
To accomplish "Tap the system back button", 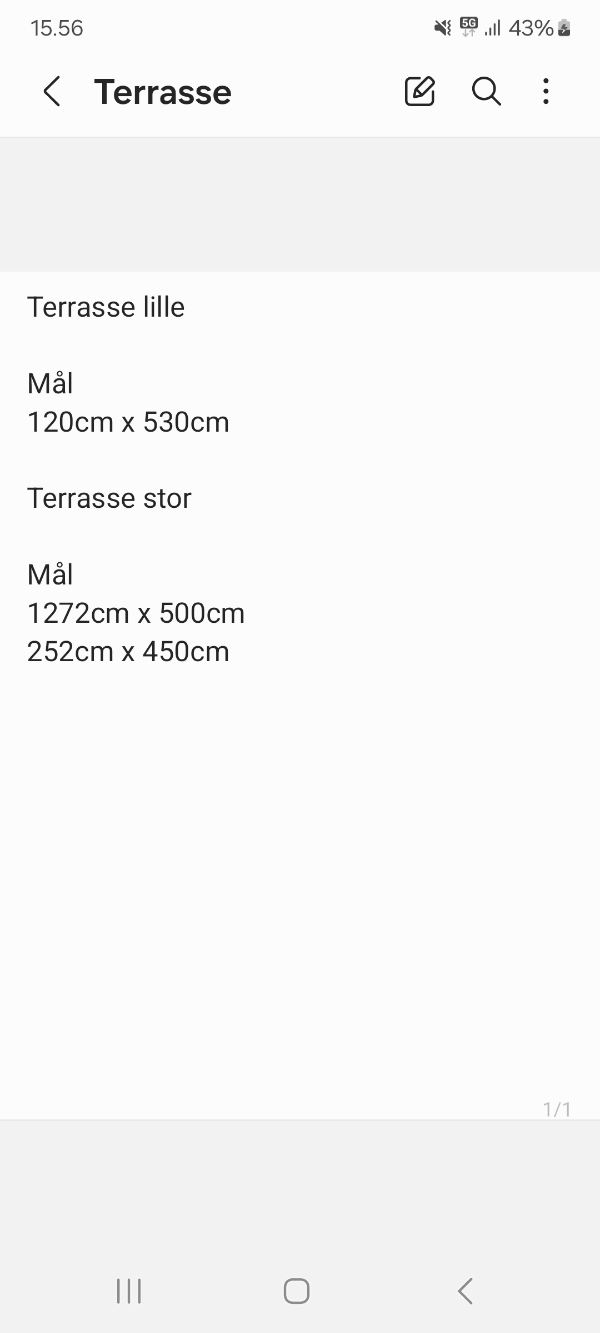I will (465, 1291).
